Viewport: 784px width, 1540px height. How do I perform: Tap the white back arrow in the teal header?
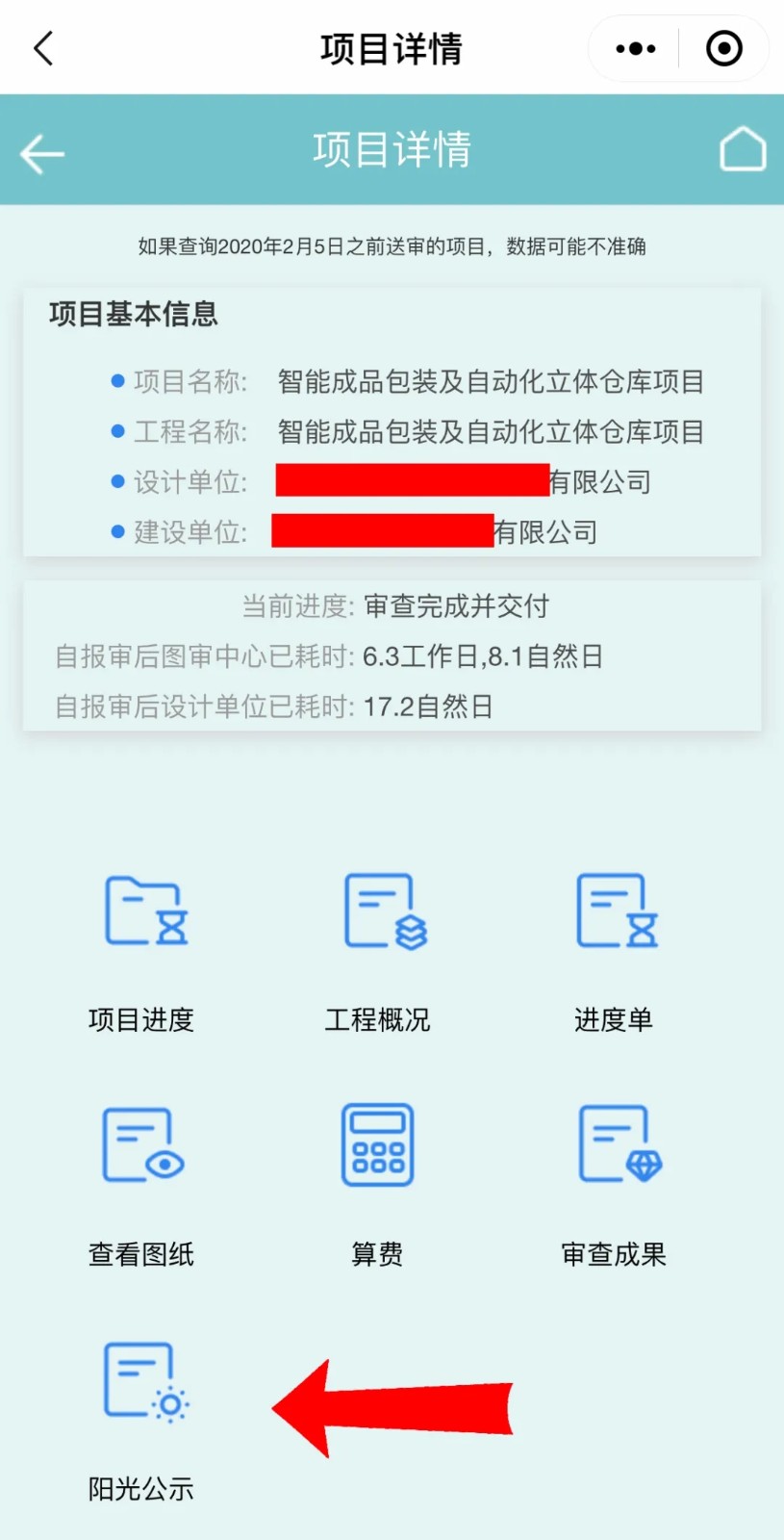[42, 154]
